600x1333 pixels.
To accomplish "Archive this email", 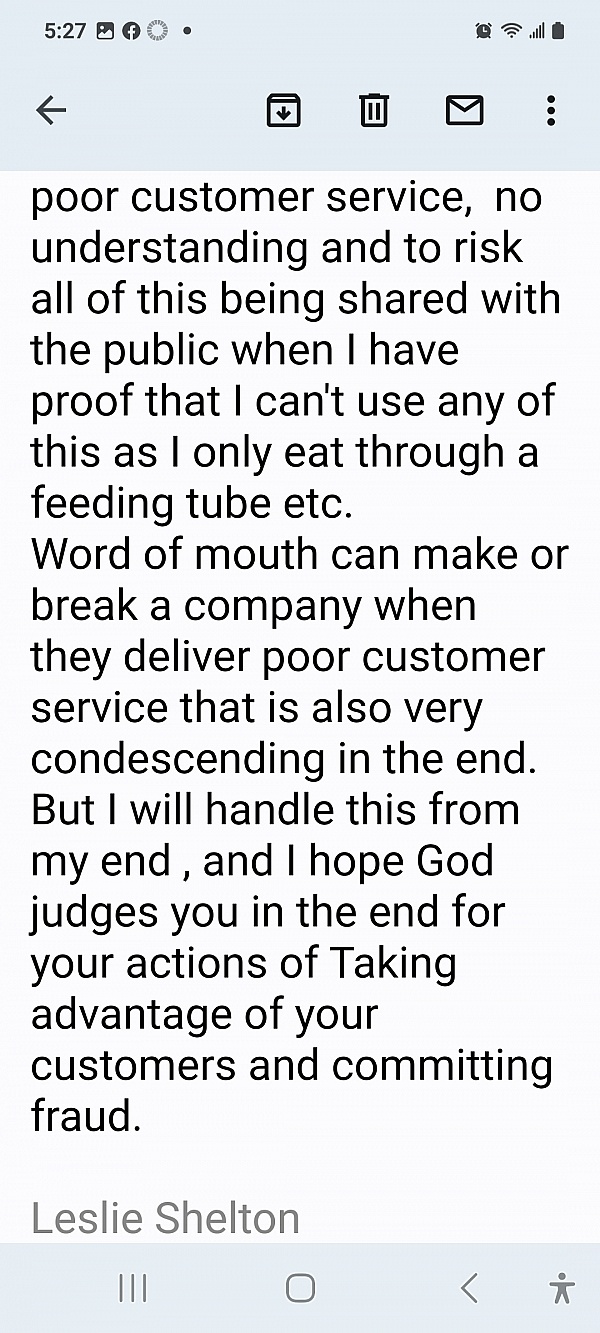I will click(284, 111).
